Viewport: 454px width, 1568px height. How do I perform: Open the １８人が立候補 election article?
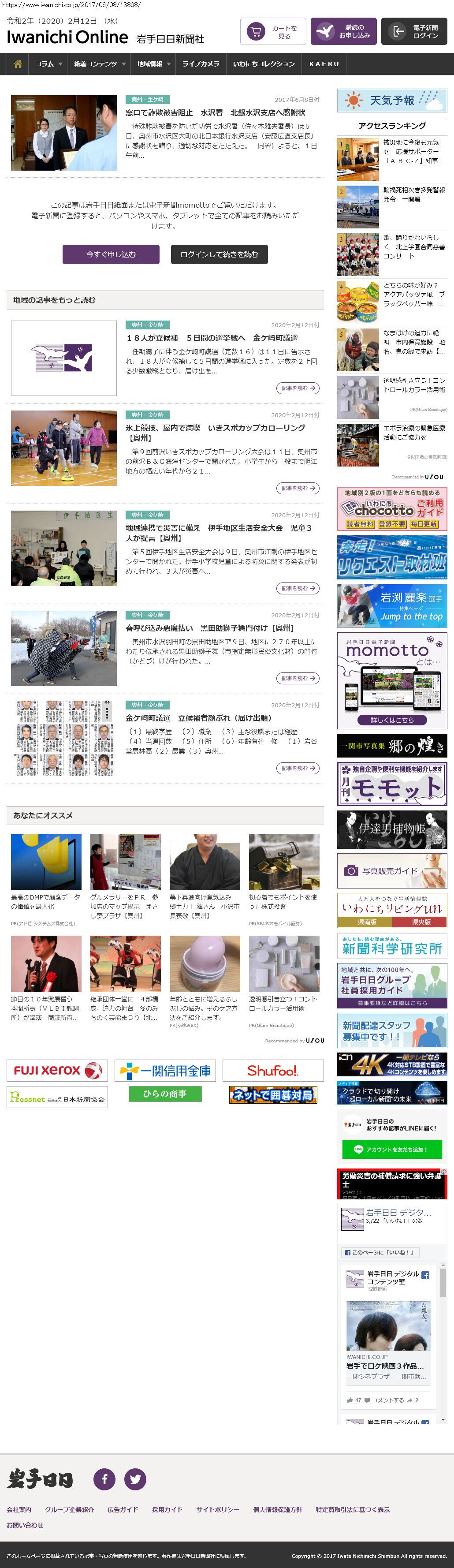212,338
